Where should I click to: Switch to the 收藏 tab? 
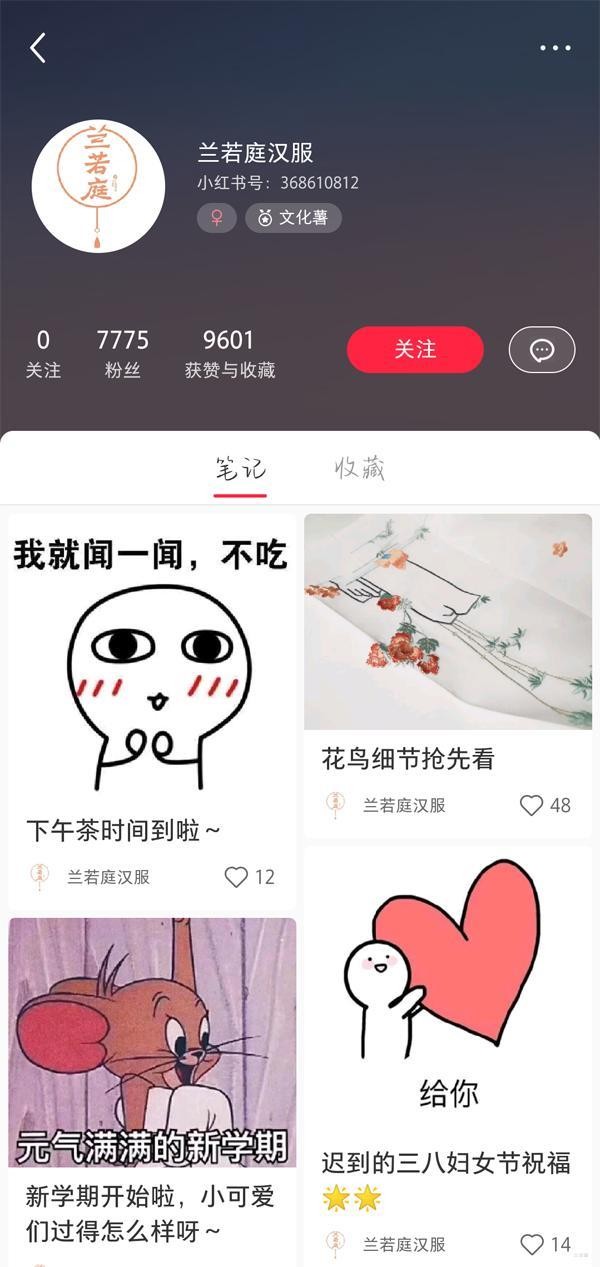click(360, 468)
